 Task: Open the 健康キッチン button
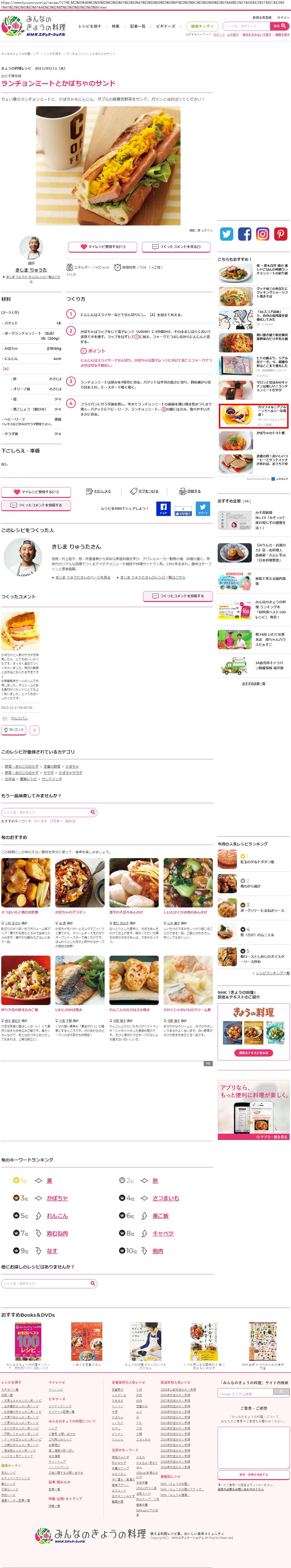[x=202, y=26]
